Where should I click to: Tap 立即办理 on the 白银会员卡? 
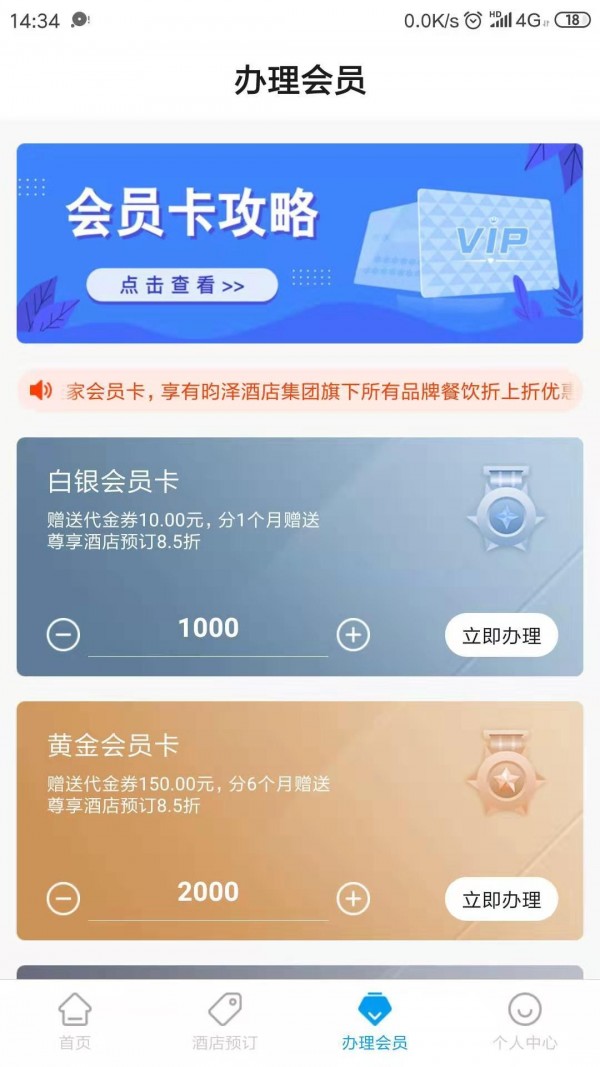click(x=501, y=636)
